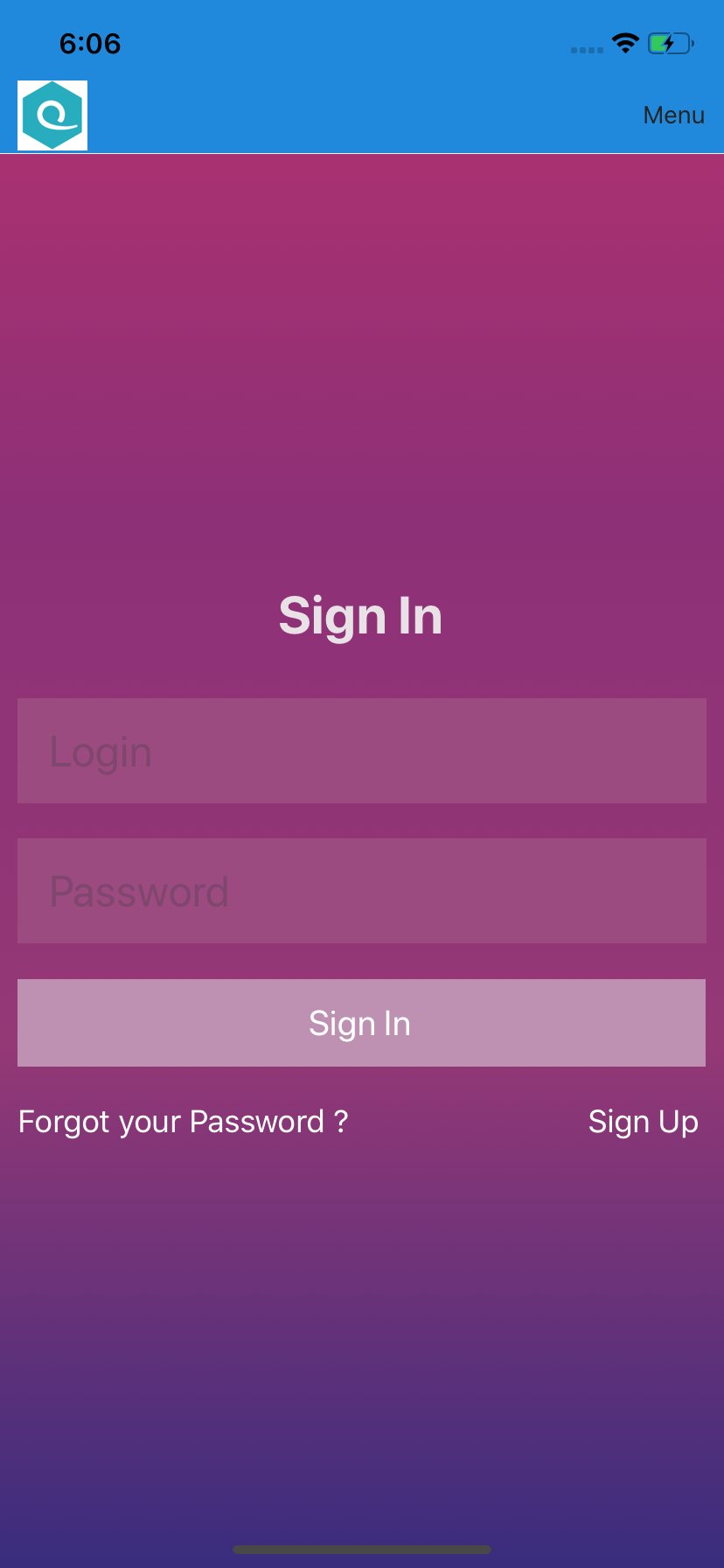This screenshot has width=724, height=1568.
Task: Tap the Password field placeholder text
Action: [139, 890]
